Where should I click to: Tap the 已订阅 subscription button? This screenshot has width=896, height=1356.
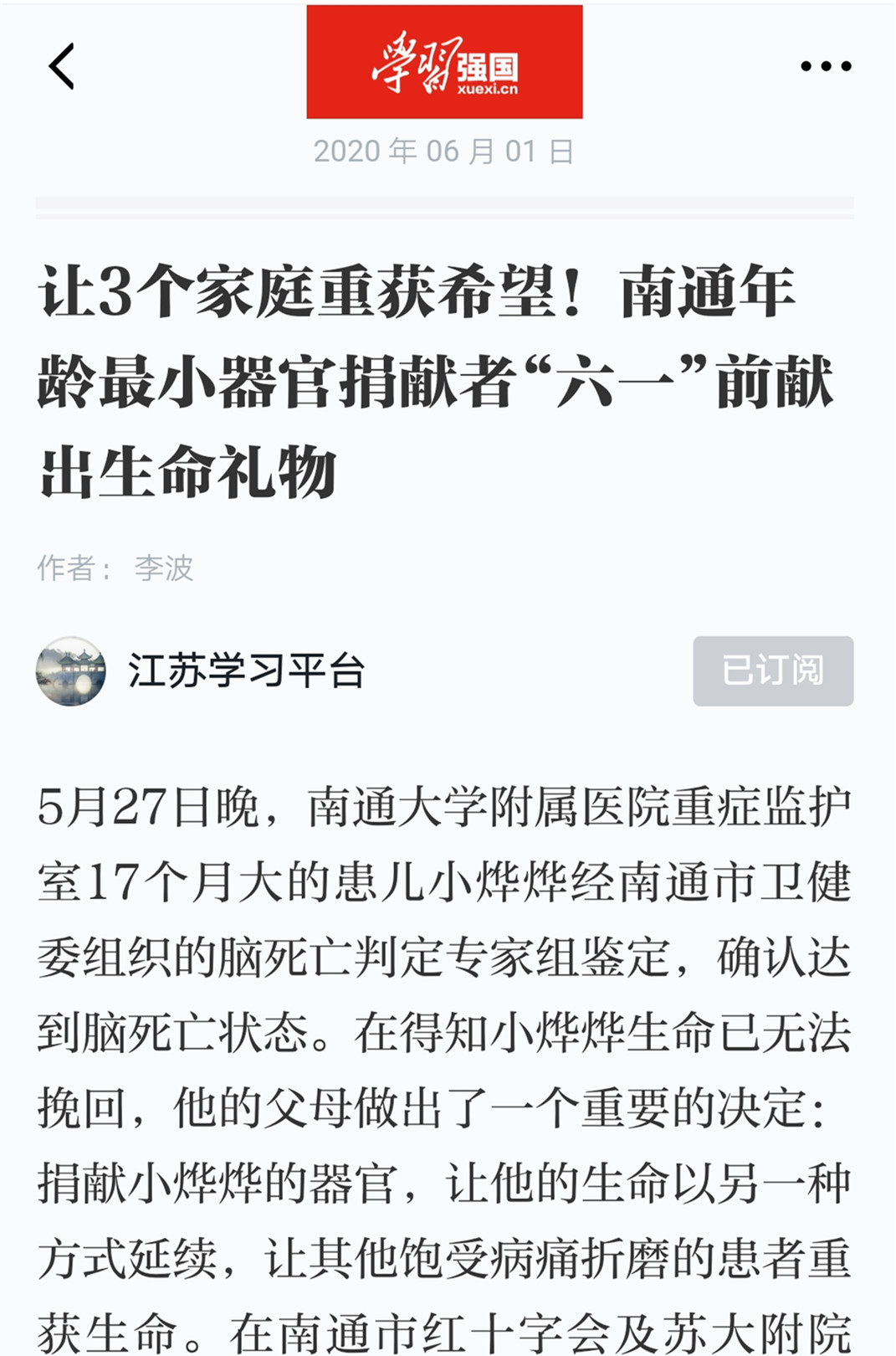(x=772, y=670)
